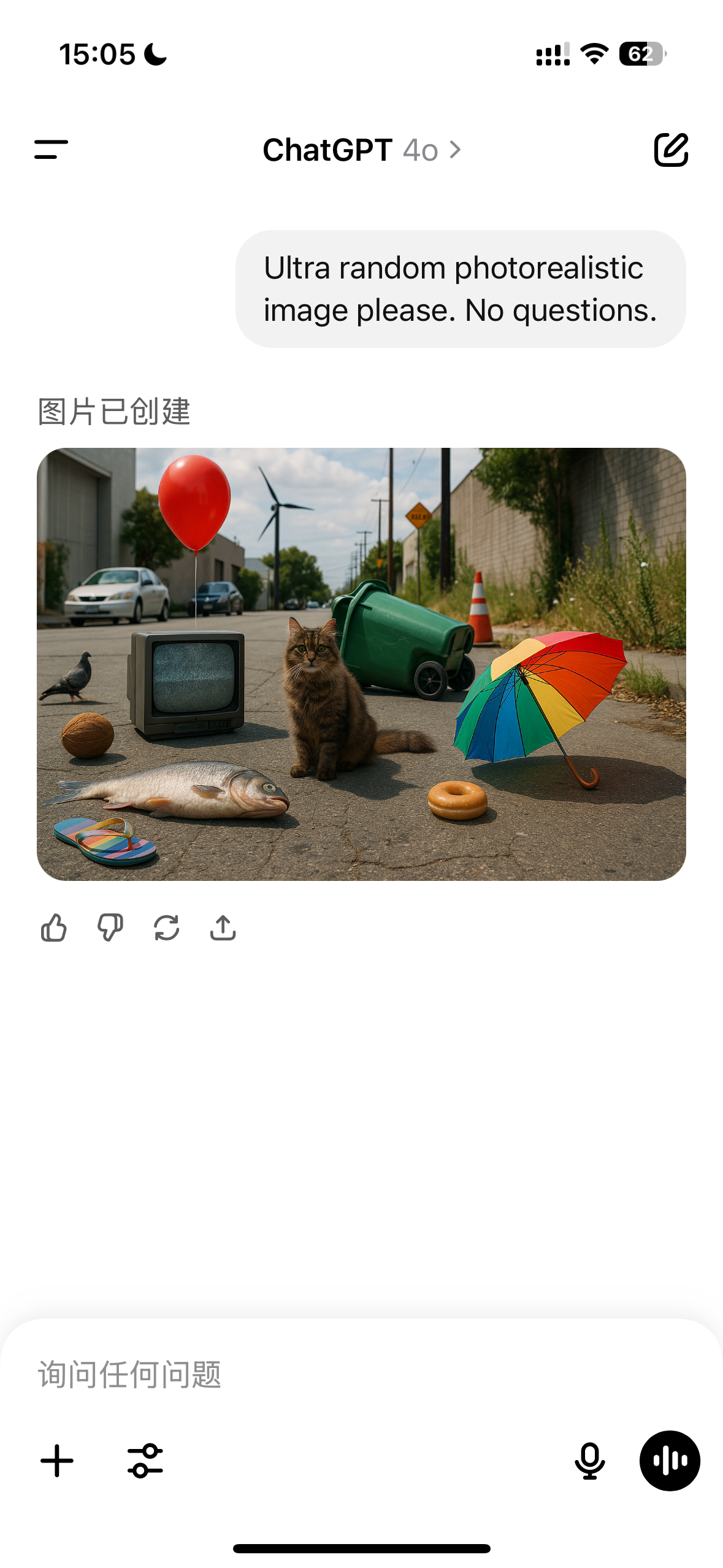
Task: Start a new chat
Action: [671, 150]
